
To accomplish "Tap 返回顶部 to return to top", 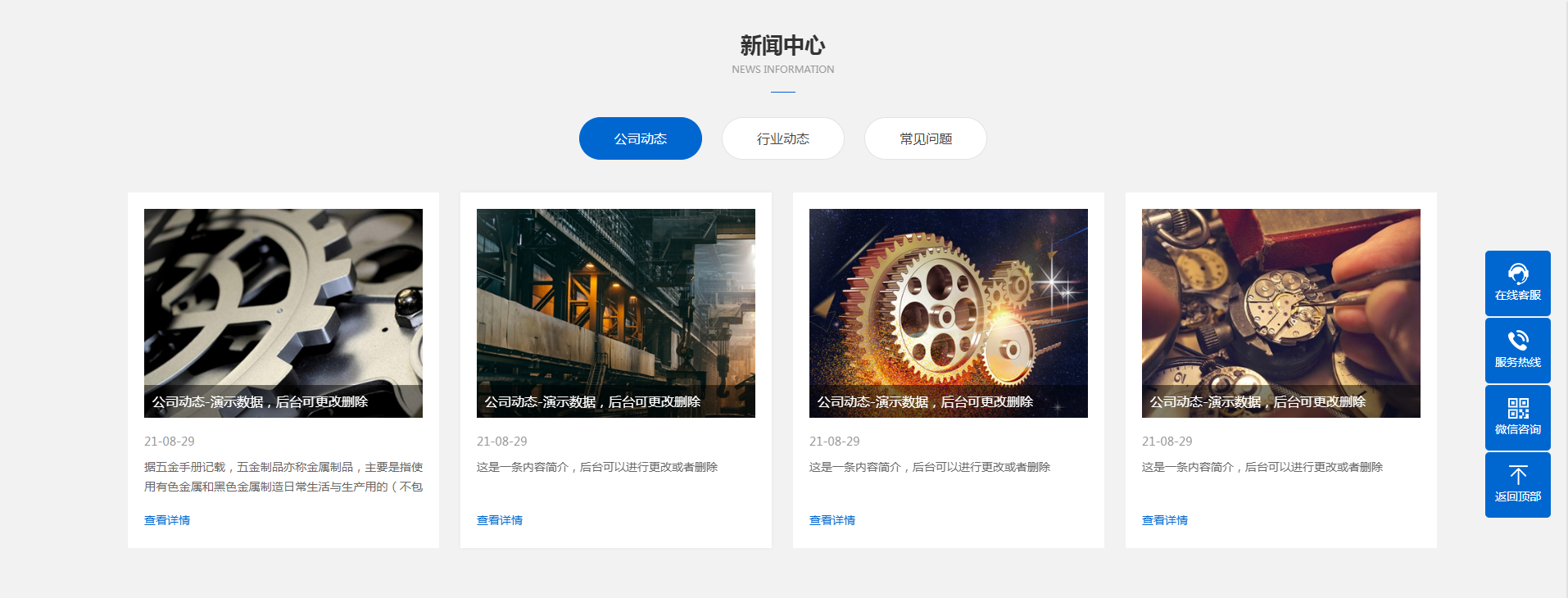I will (1517, 485).
